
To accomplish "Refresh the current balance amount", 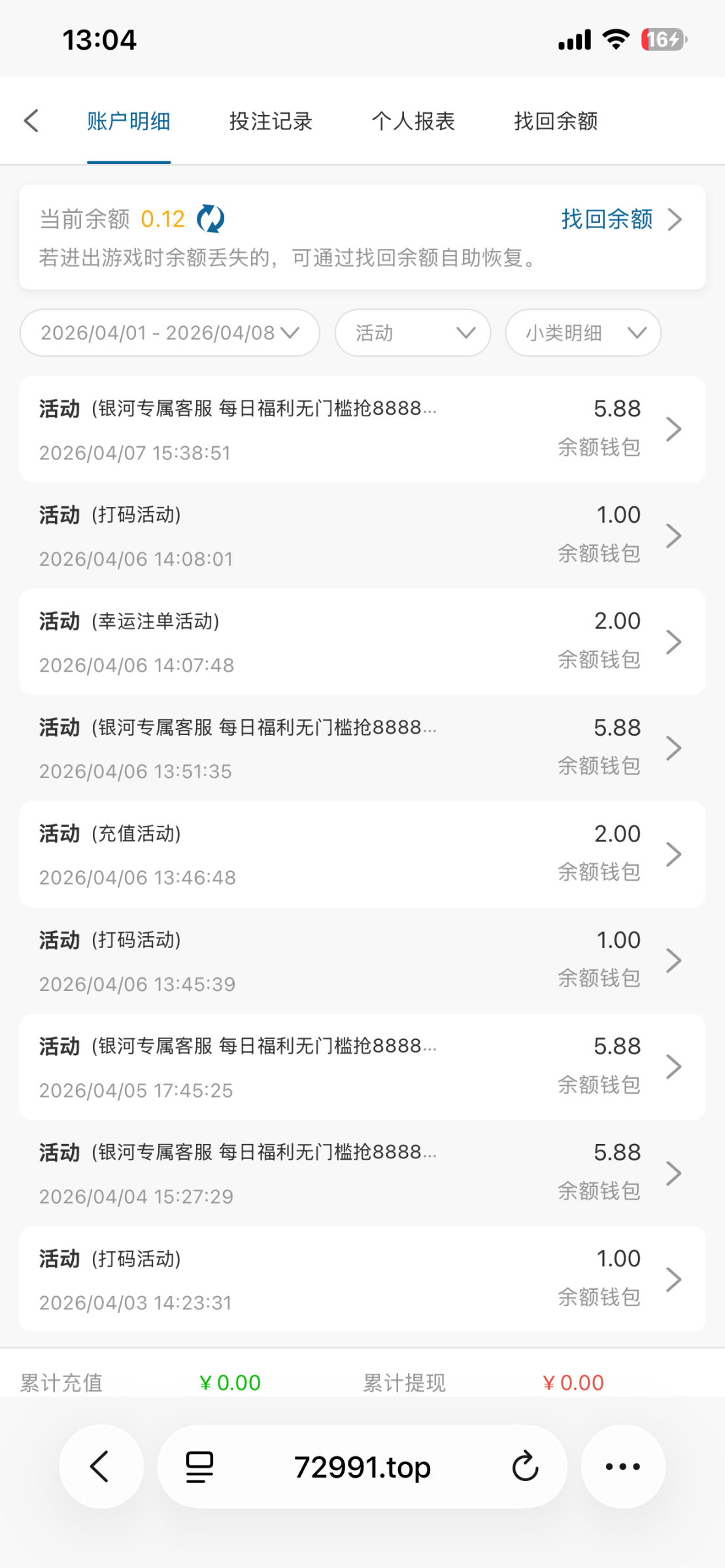I will (211, 219).
